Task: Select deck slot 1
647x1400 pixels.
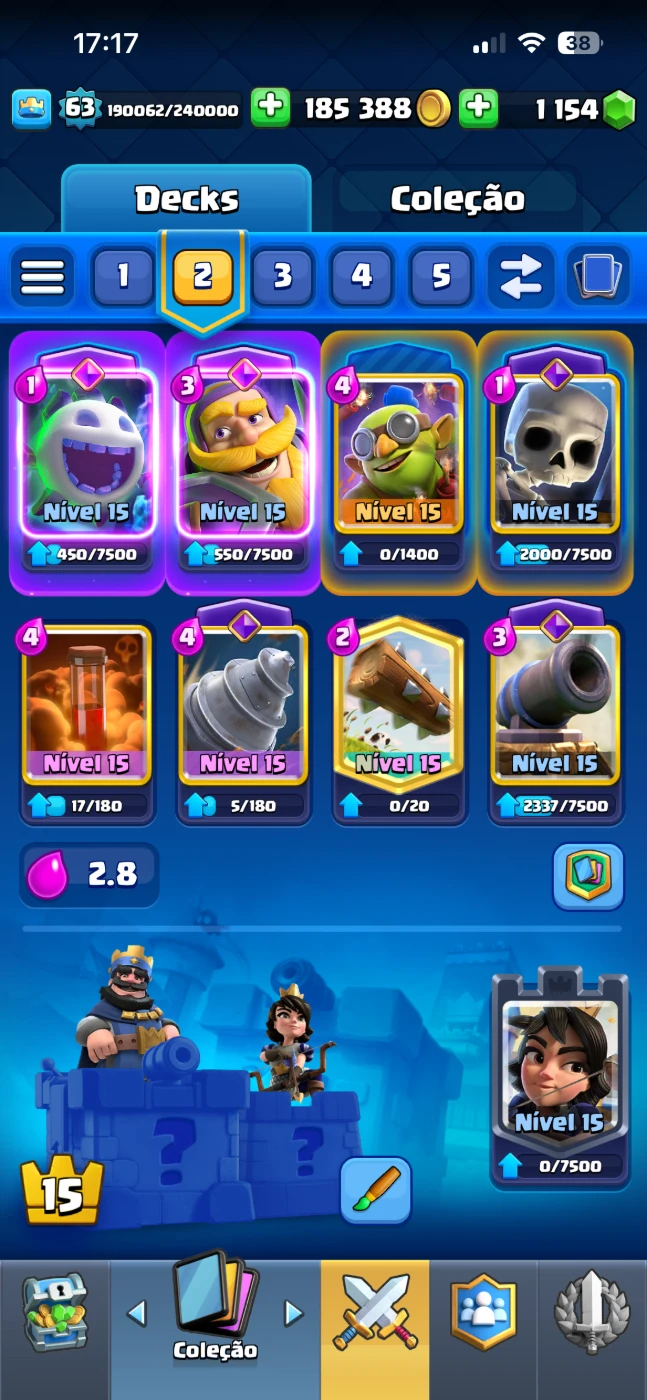Action: (123, 276)
